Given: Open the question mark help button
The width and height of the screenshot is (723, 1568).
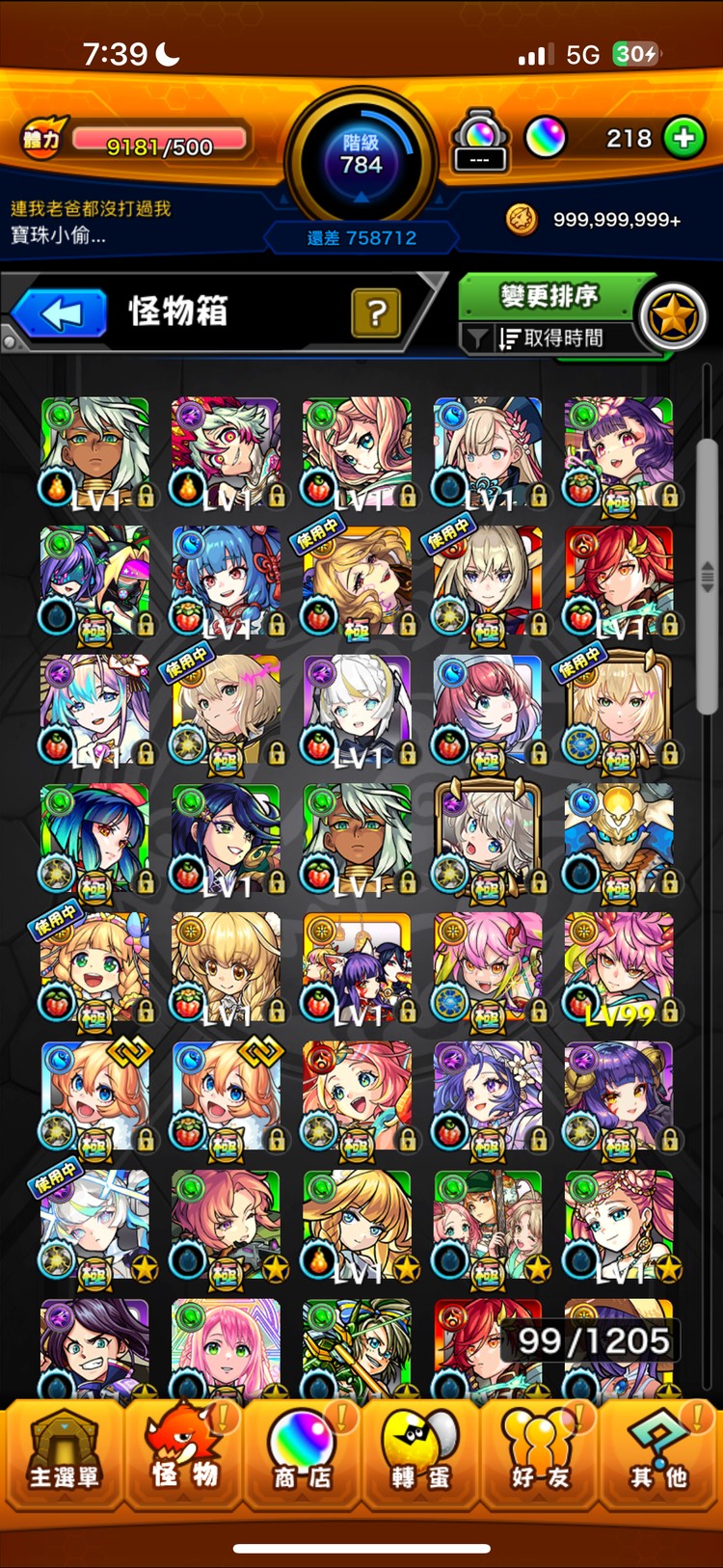Looking at the screenshot, I should (x=376, y=312).
